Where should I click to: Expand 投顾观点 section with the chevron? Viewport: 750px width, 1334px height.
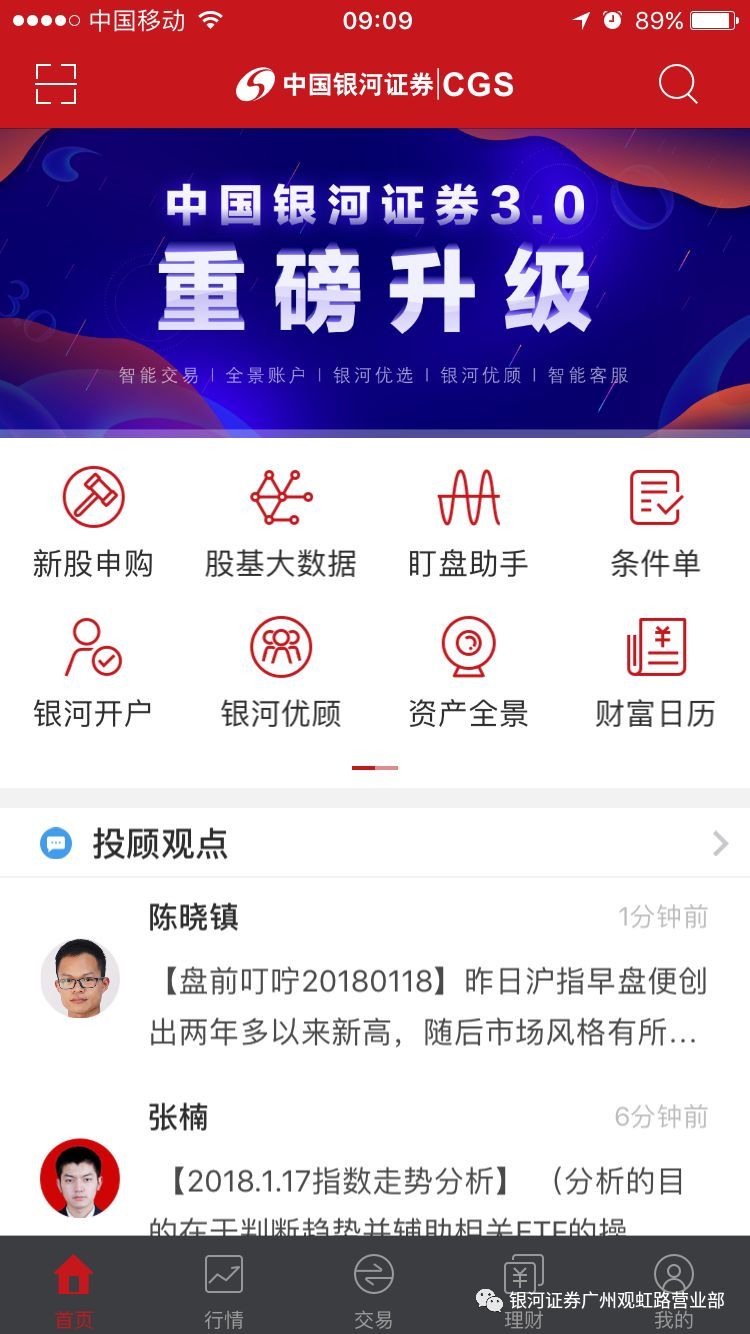click(720, 844)
